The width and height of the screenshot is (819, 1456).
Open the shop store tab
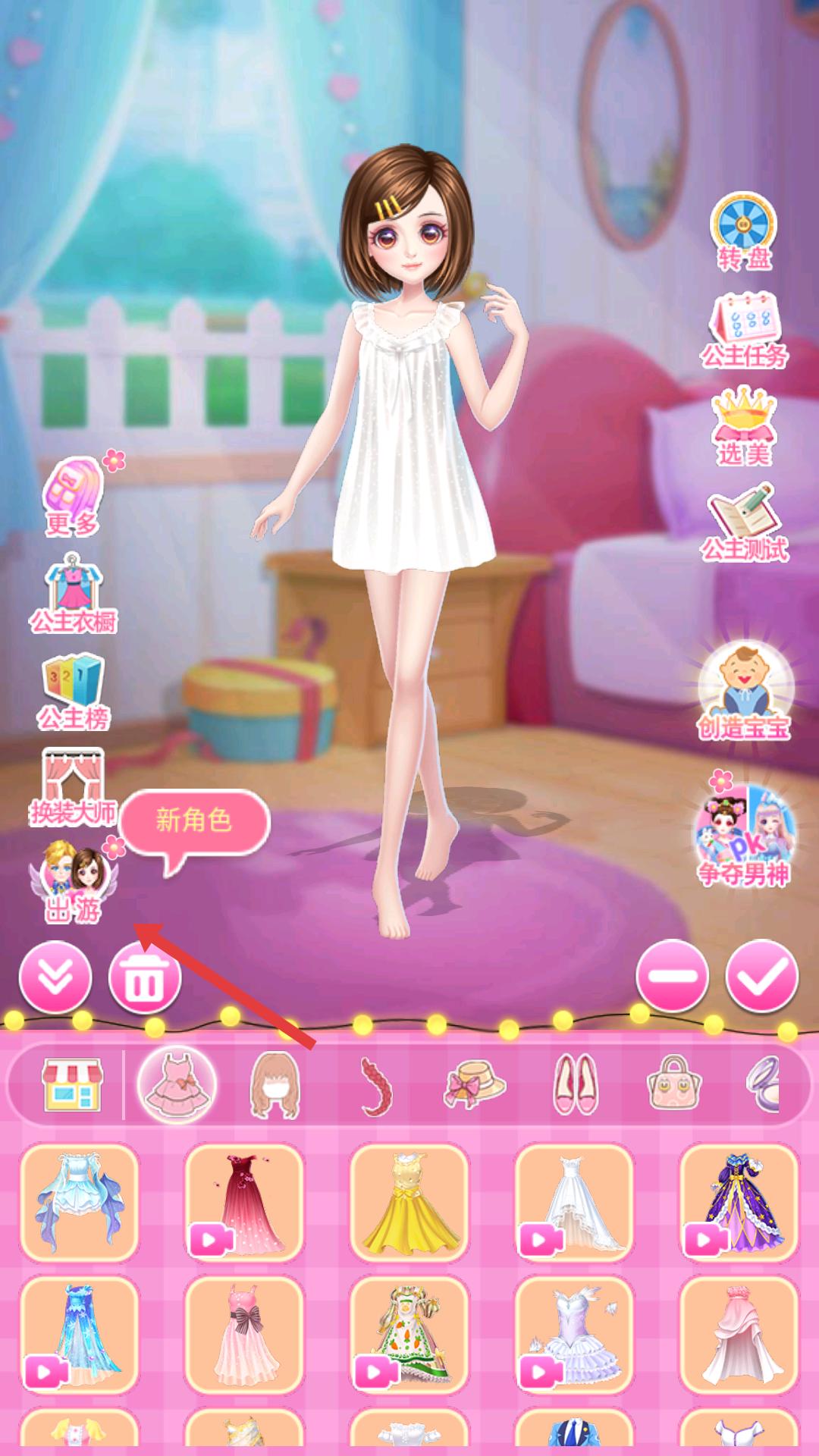[73, 1085]
